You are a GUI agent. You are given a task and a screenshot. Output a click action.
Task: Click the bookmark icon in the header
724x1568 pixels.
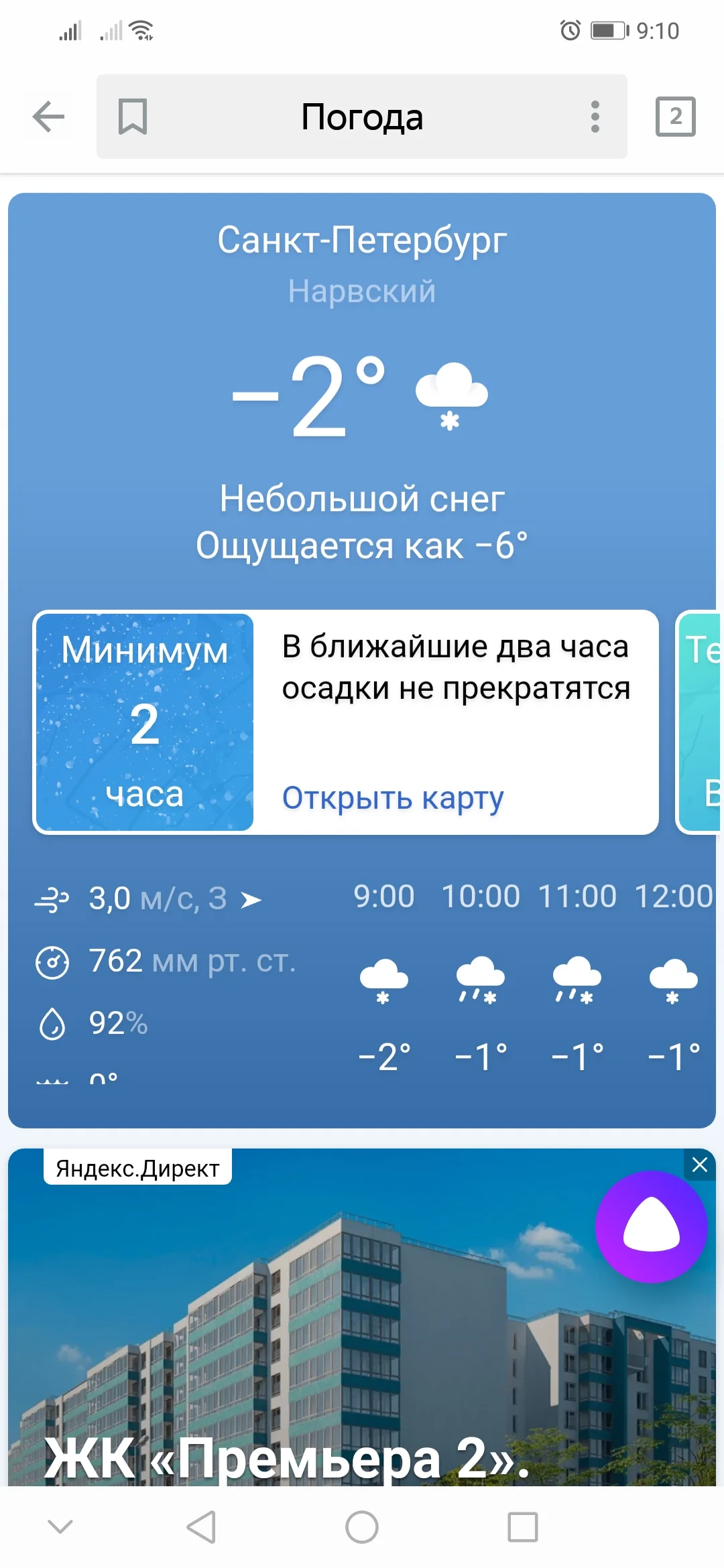(131, 117)
